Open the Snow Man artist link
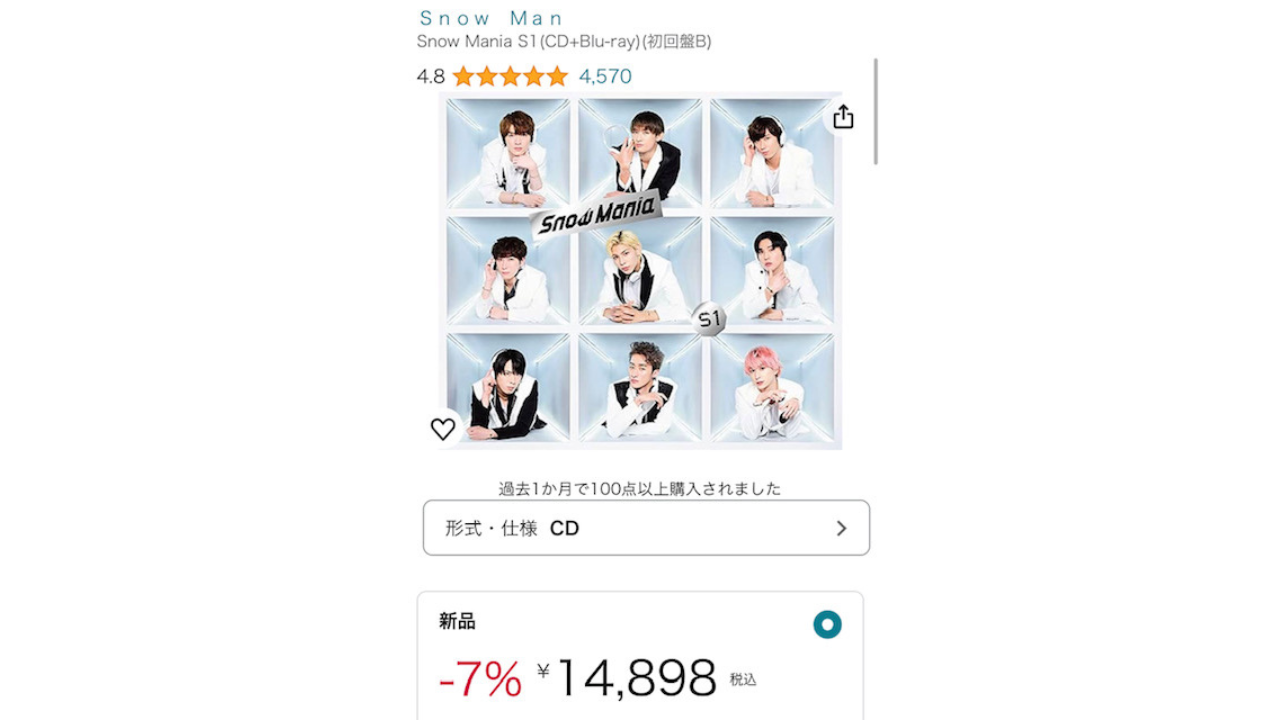 pyautogui.click(x=491, y=18)
